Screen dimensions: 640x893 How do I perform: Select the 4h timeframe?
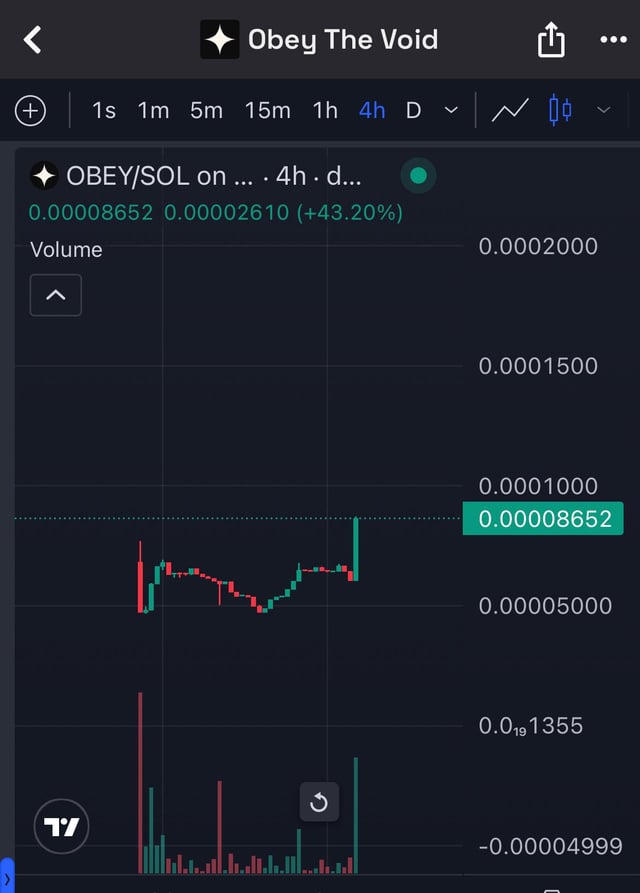(x=372, y=110)
